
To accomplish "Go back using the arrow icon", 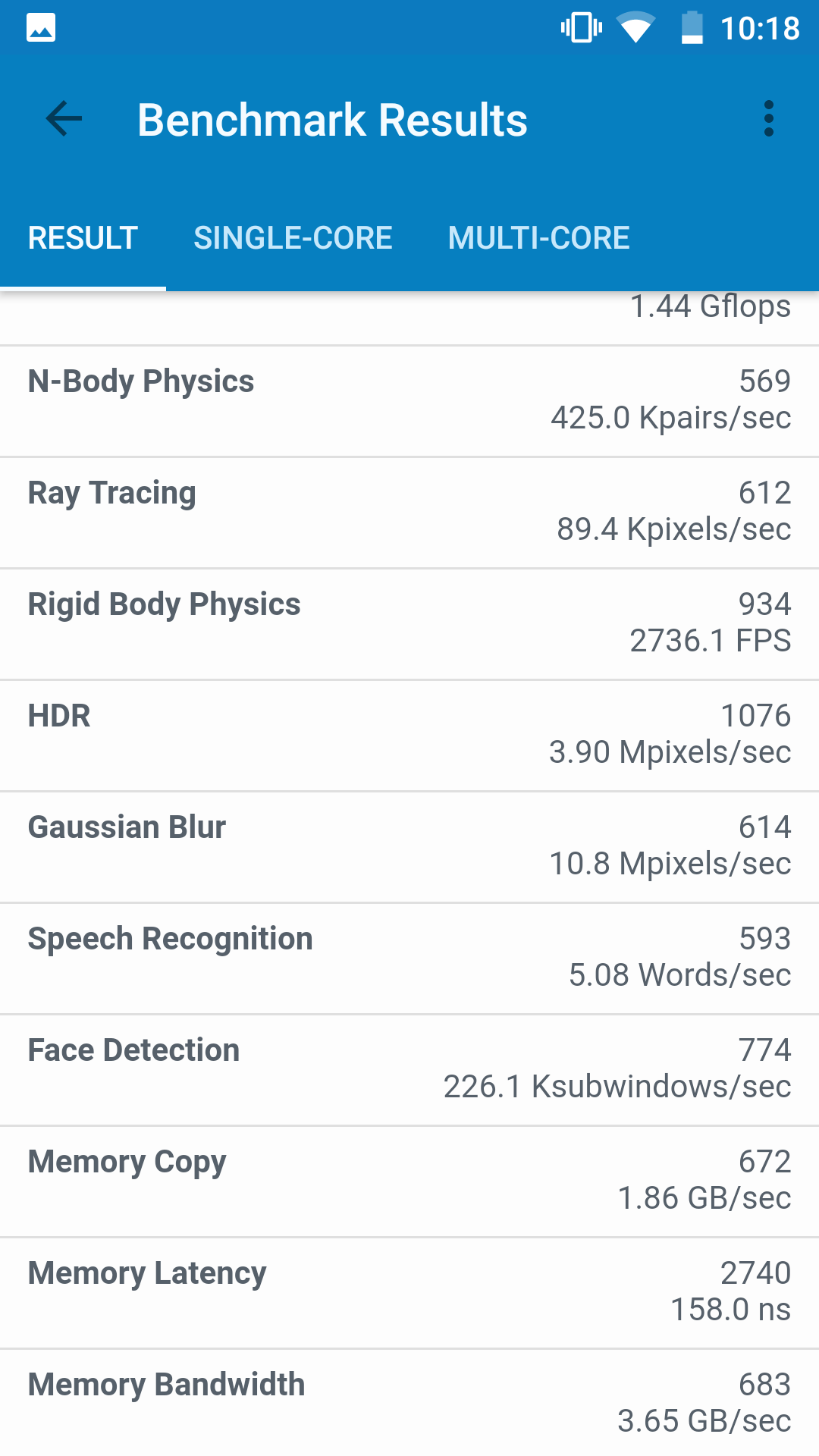I will (x=64, y=119).
